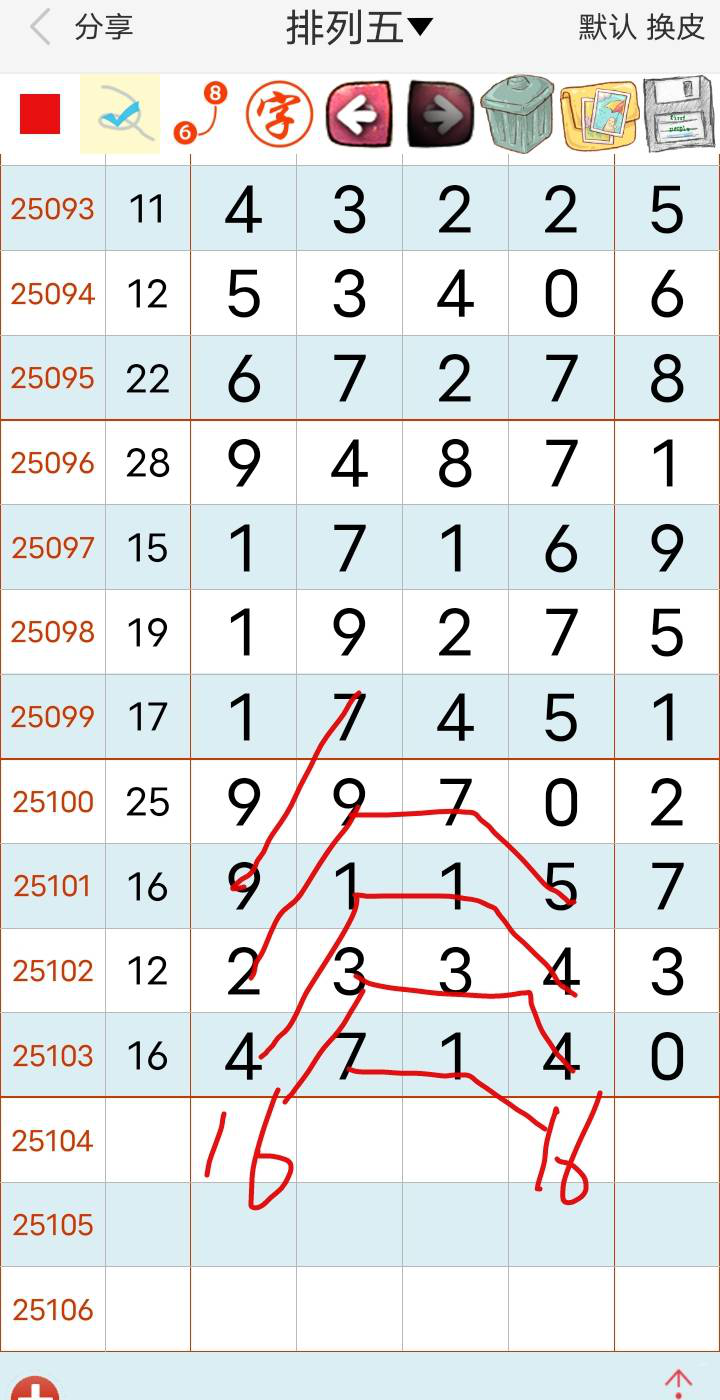Viewport: 720px width, 1400px height.
Task: Pick the red pen color swatch
Action: pyautogui.click(x=40, y=114)
